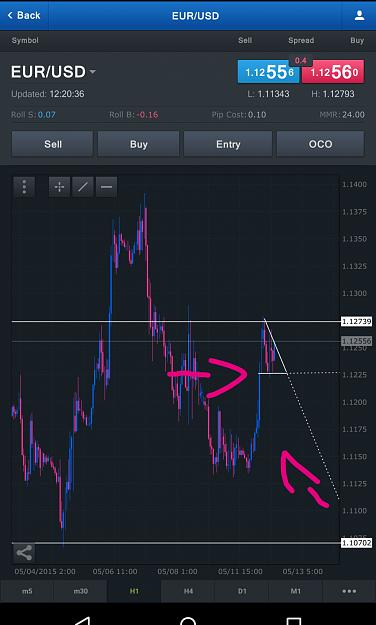Open the OCO order option
Viewport: 376px width, 625px height.
point(320,144)
